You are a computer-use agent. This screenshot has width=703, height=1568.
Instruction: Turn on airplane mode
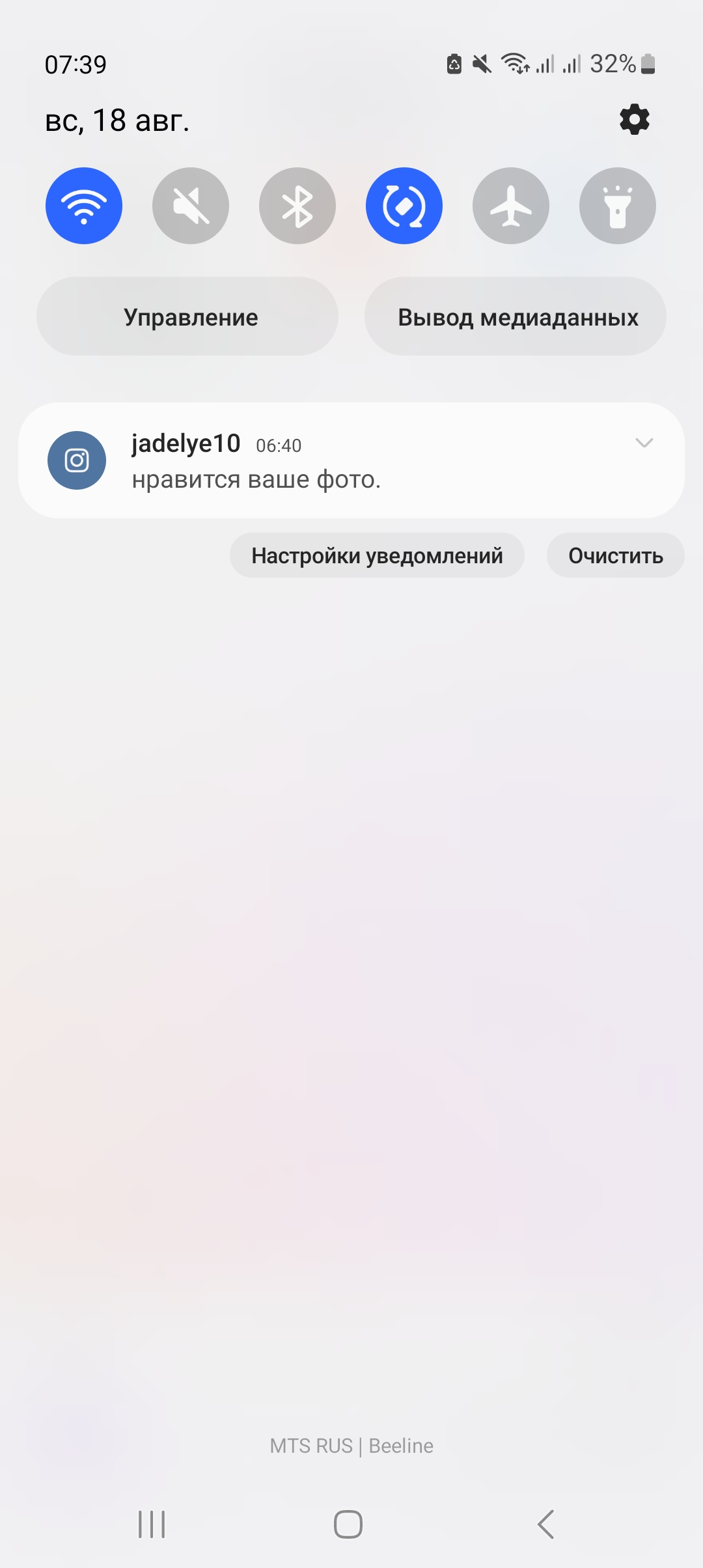[x=511, y=206]
